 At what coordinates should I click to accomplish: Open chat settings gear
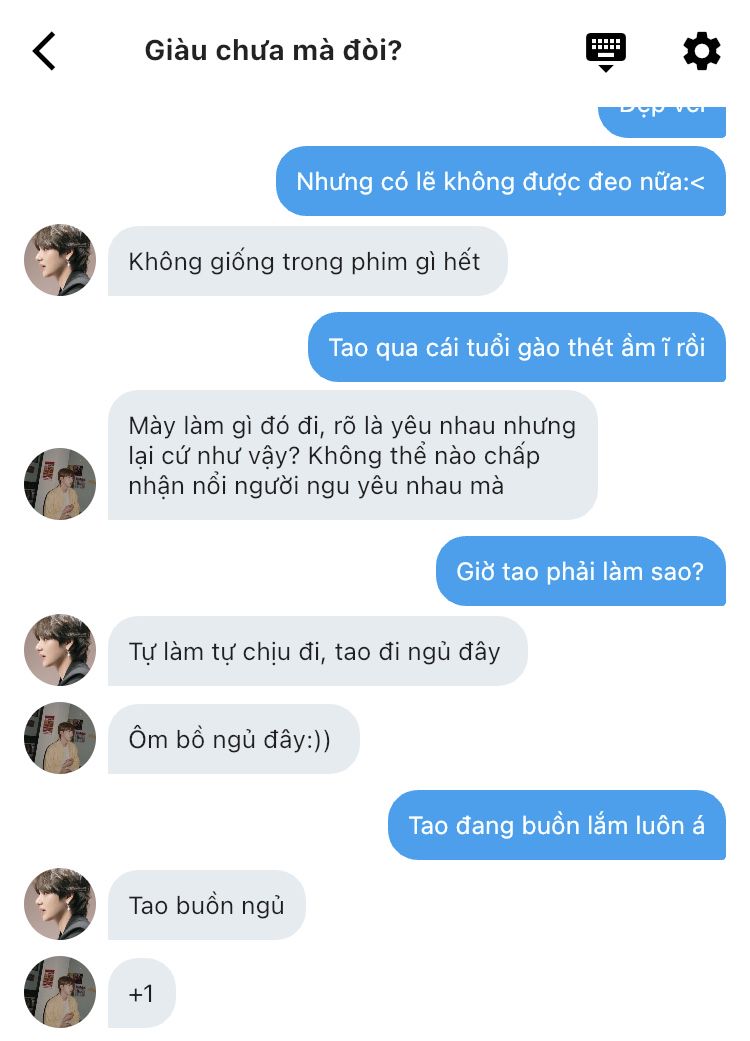(701, 51)
